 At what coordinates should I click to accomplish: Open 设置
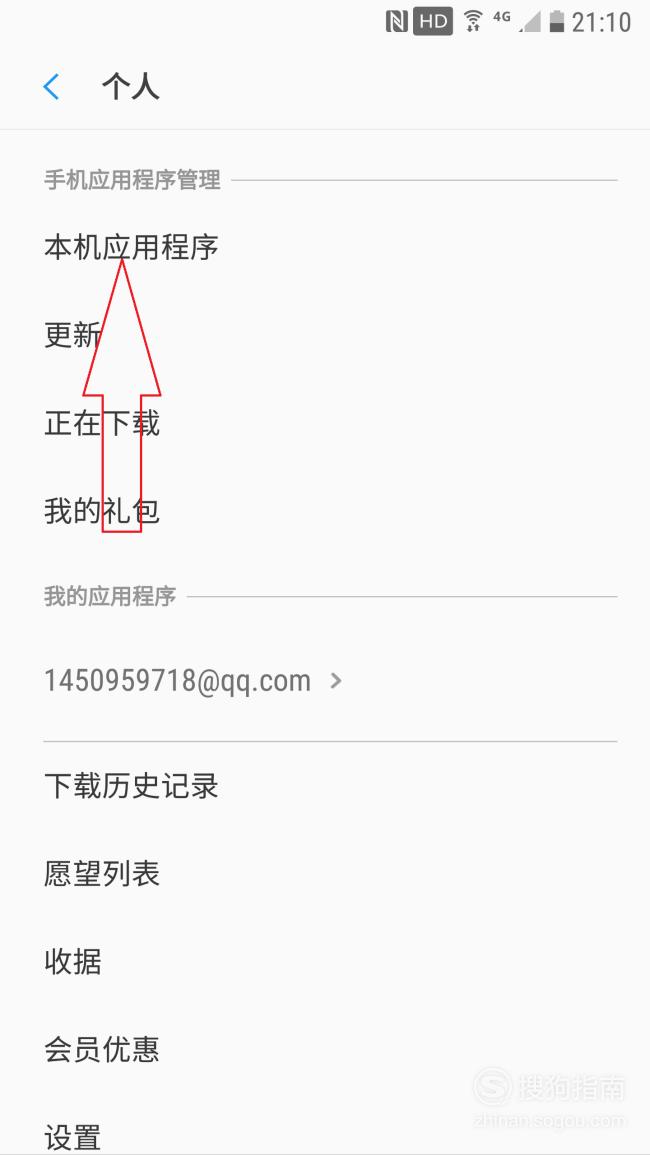click(x=325, y=1131)
